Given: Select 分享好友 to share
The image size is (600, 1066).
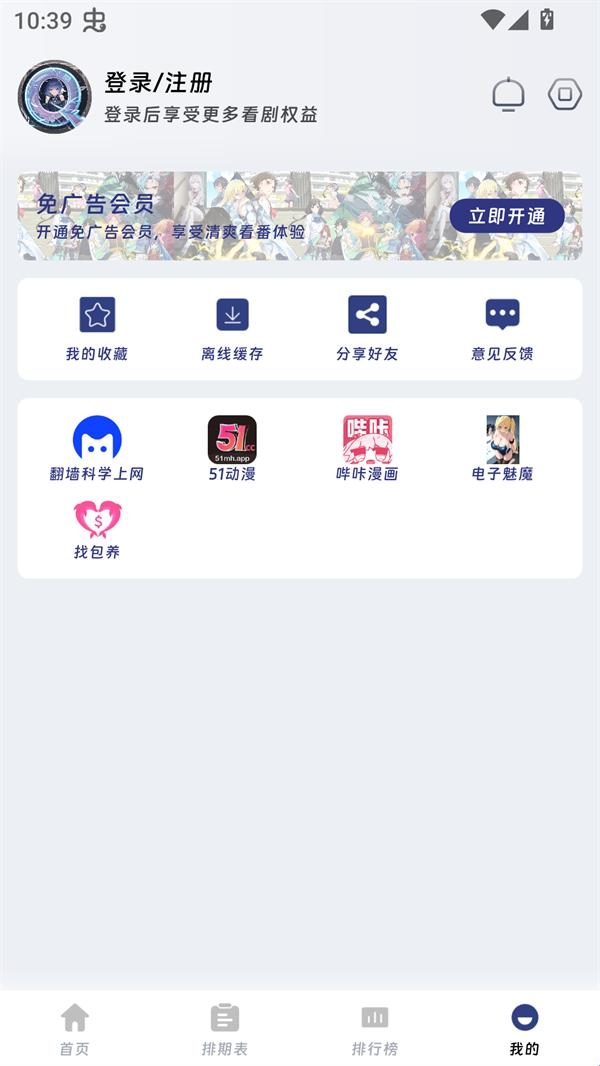Looking at the screenshot, I should [367, 328].
